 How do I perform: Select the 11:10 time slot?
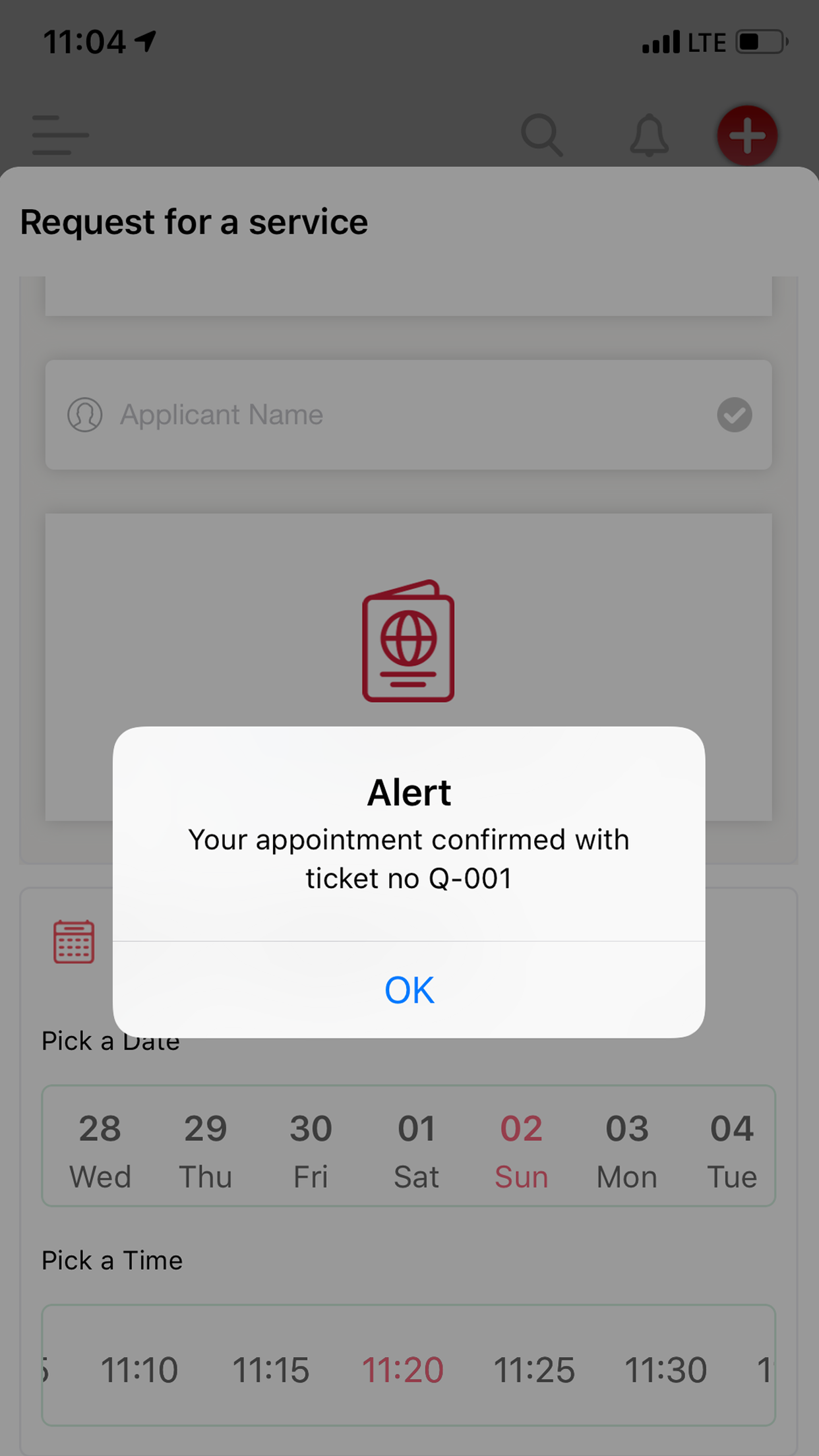pyautogui.click(x=140, y=1368)
